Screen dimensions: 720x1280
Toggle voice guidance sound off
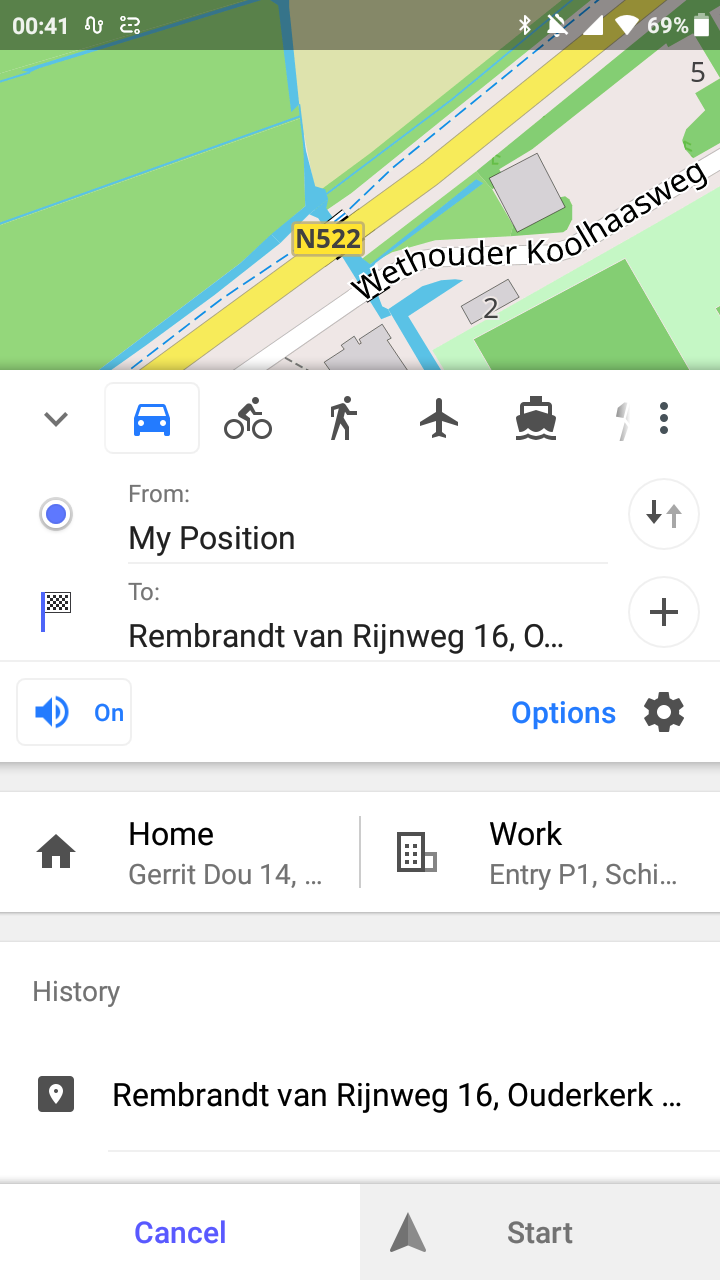75,712
